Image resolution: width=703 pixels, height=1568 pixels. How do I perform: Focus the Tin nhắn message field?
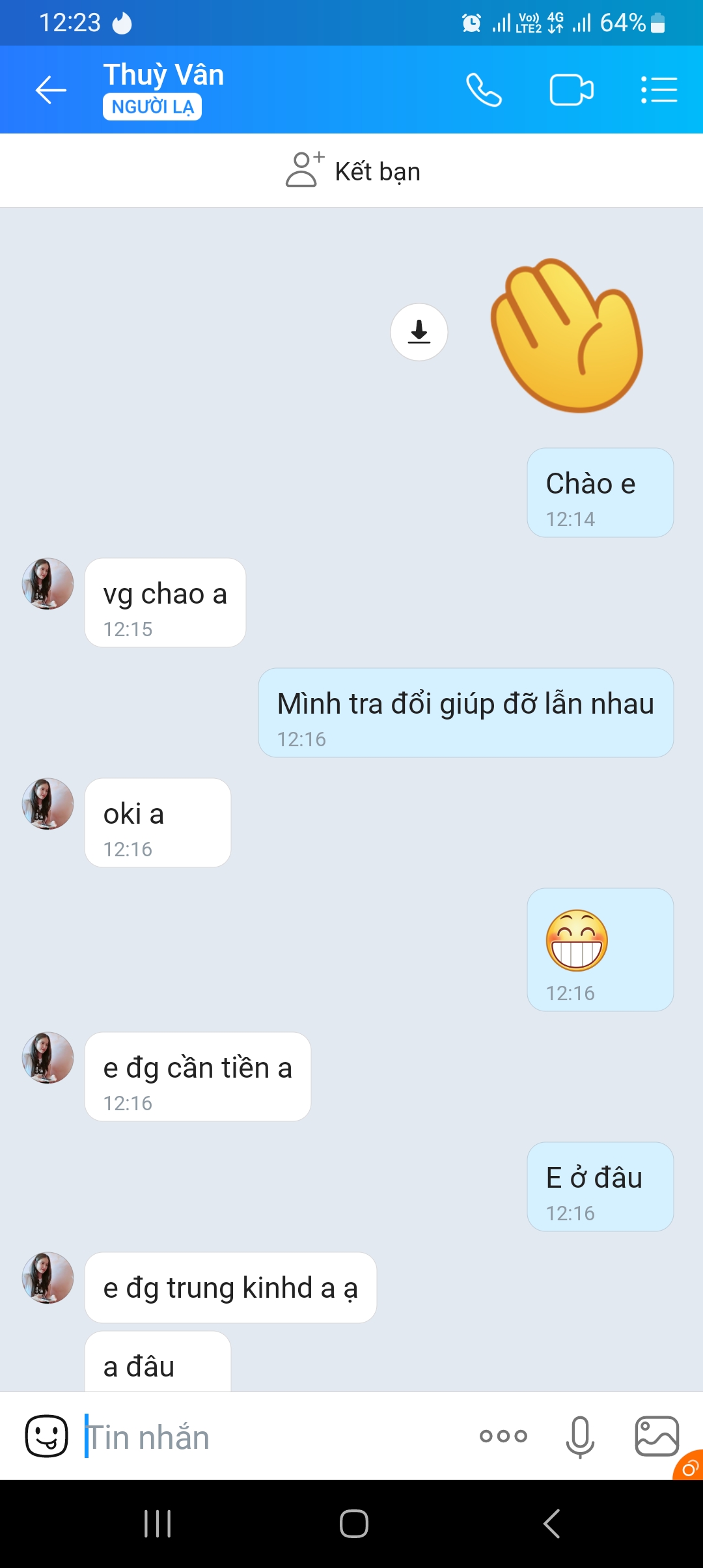tap(273, 1437)
